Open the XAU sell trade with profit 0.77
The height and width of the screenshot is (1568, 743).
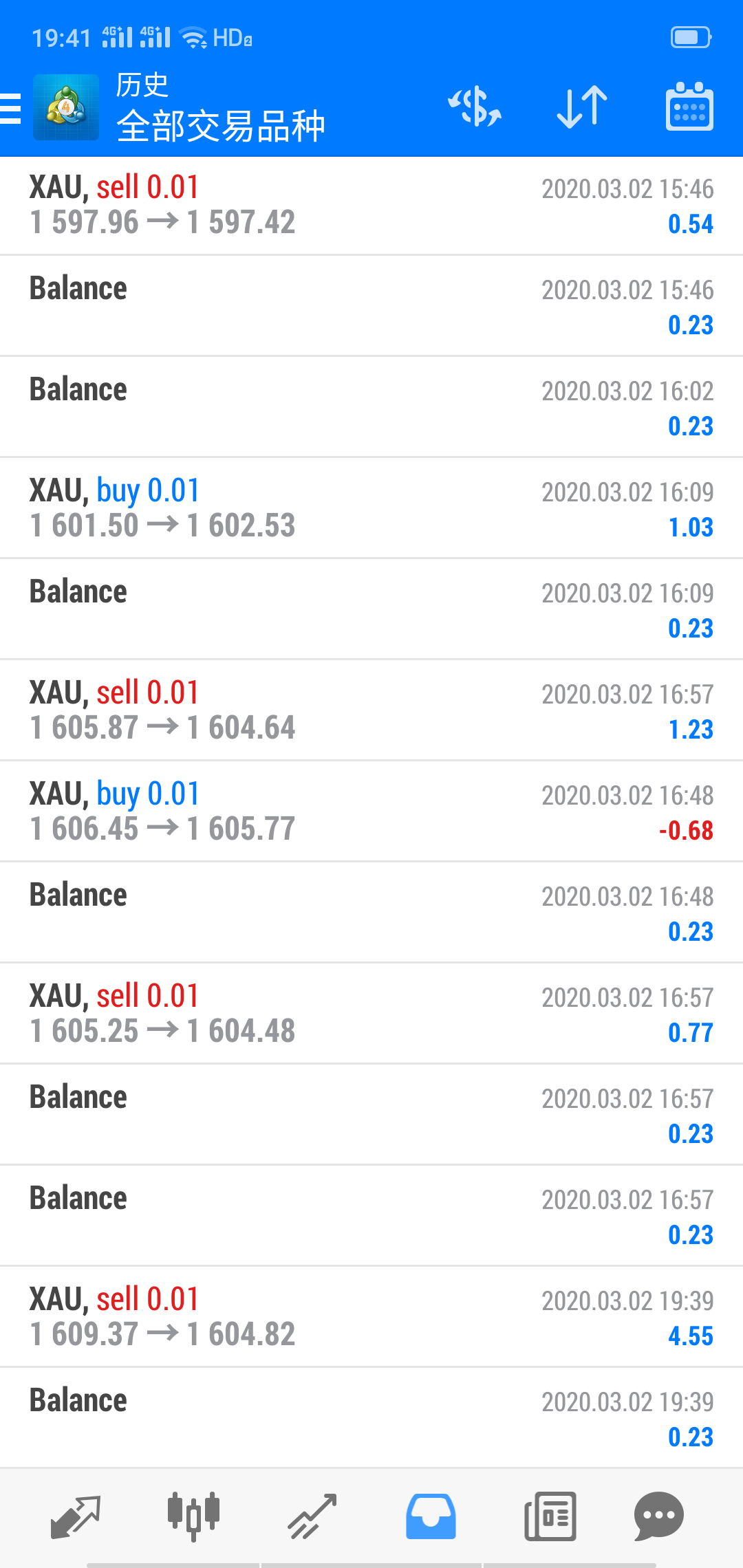pos(371,1014)
